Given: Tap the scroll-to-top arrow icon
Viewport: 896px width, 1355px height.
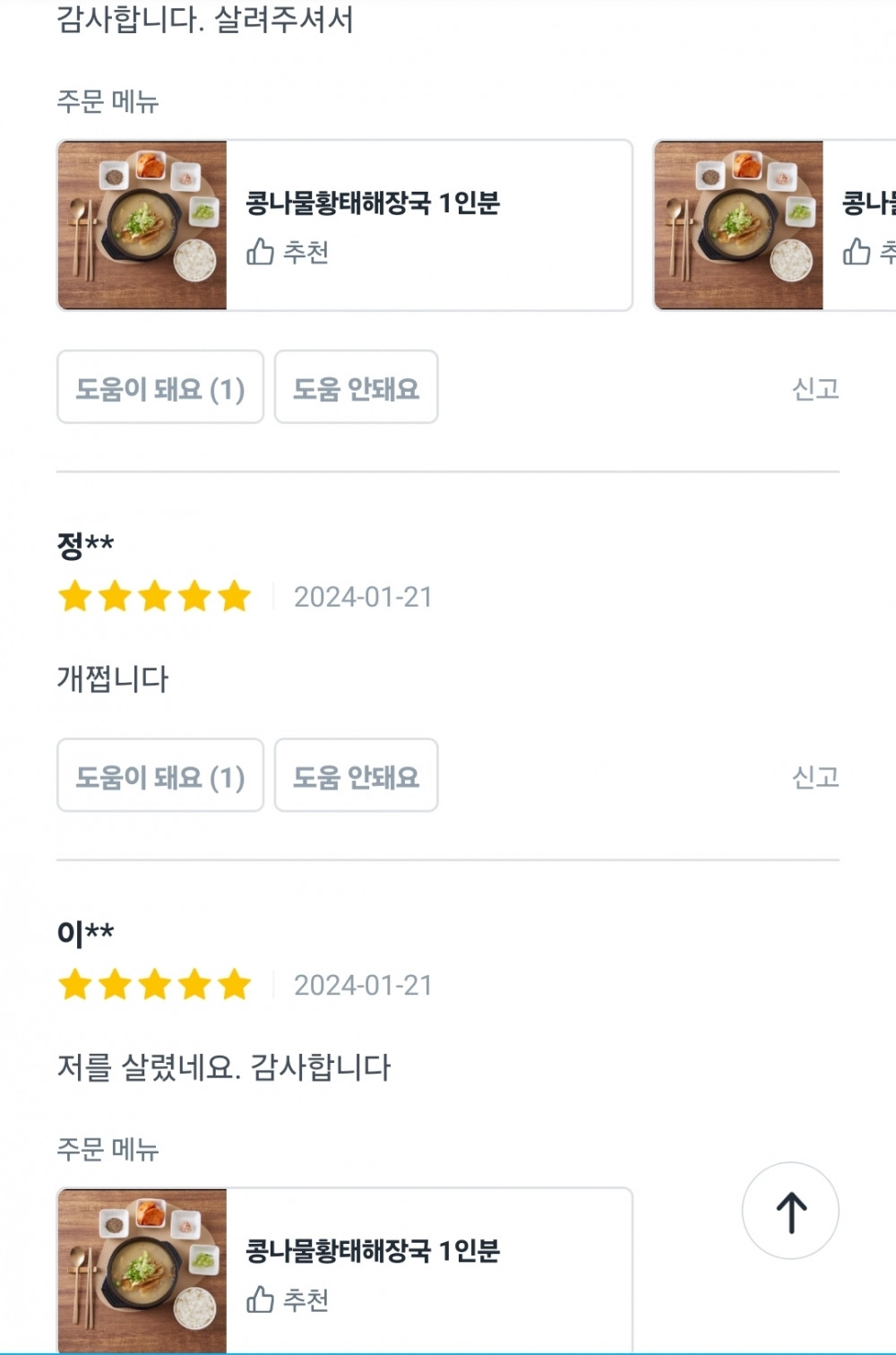Looking at the screenshot, I should pos(792,1210).
